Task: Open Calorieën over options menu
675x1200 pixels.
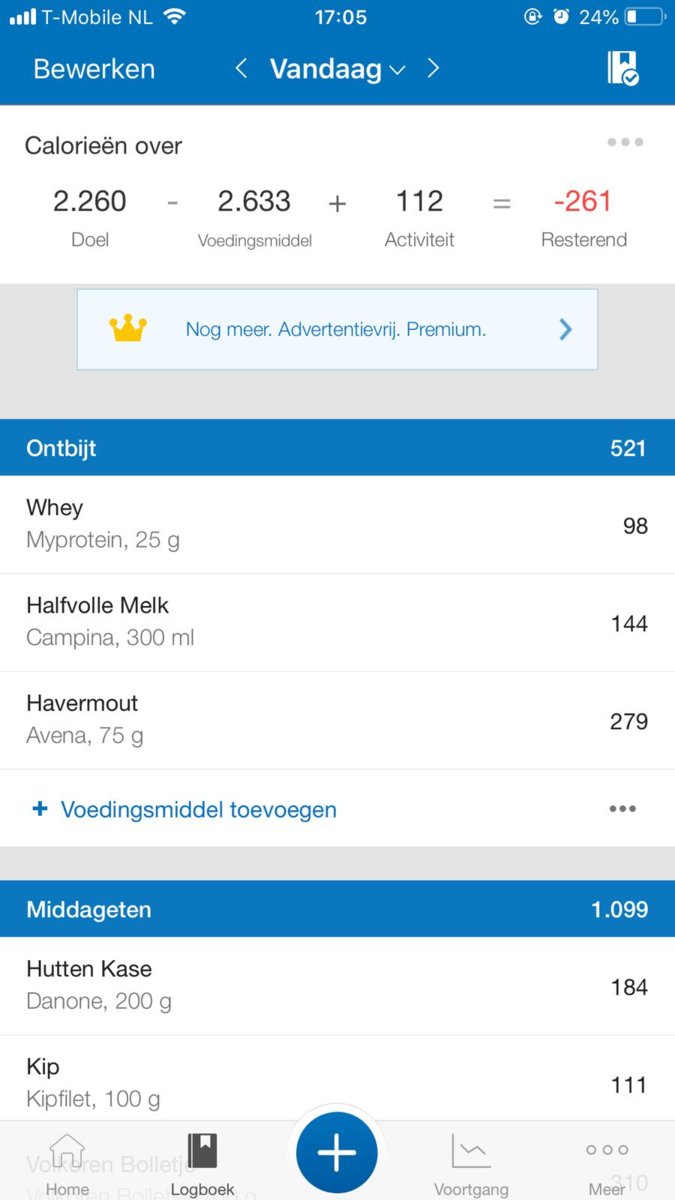Action: click(x=625, y=143)
